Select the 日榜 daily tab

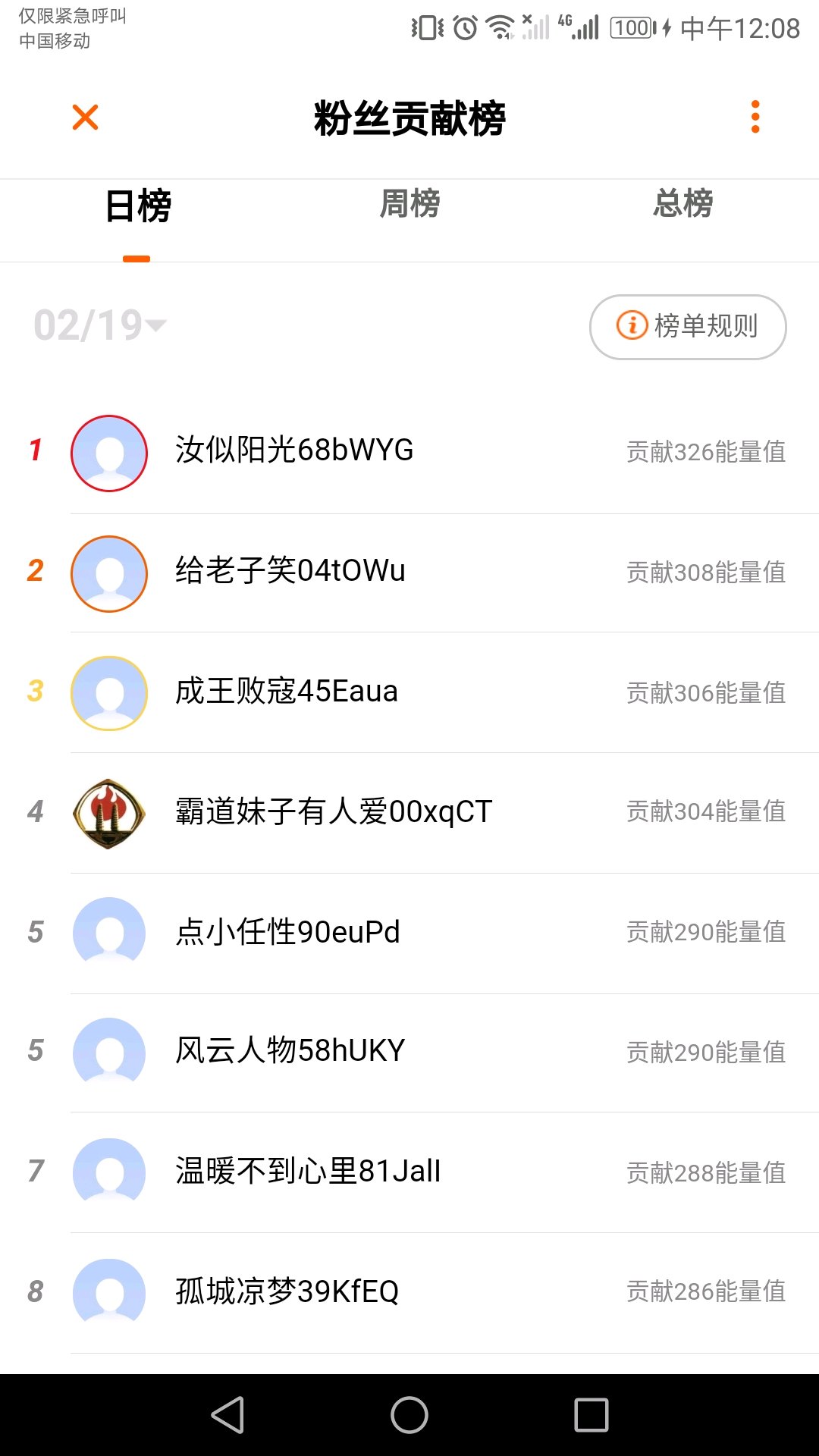coord(137,206)
